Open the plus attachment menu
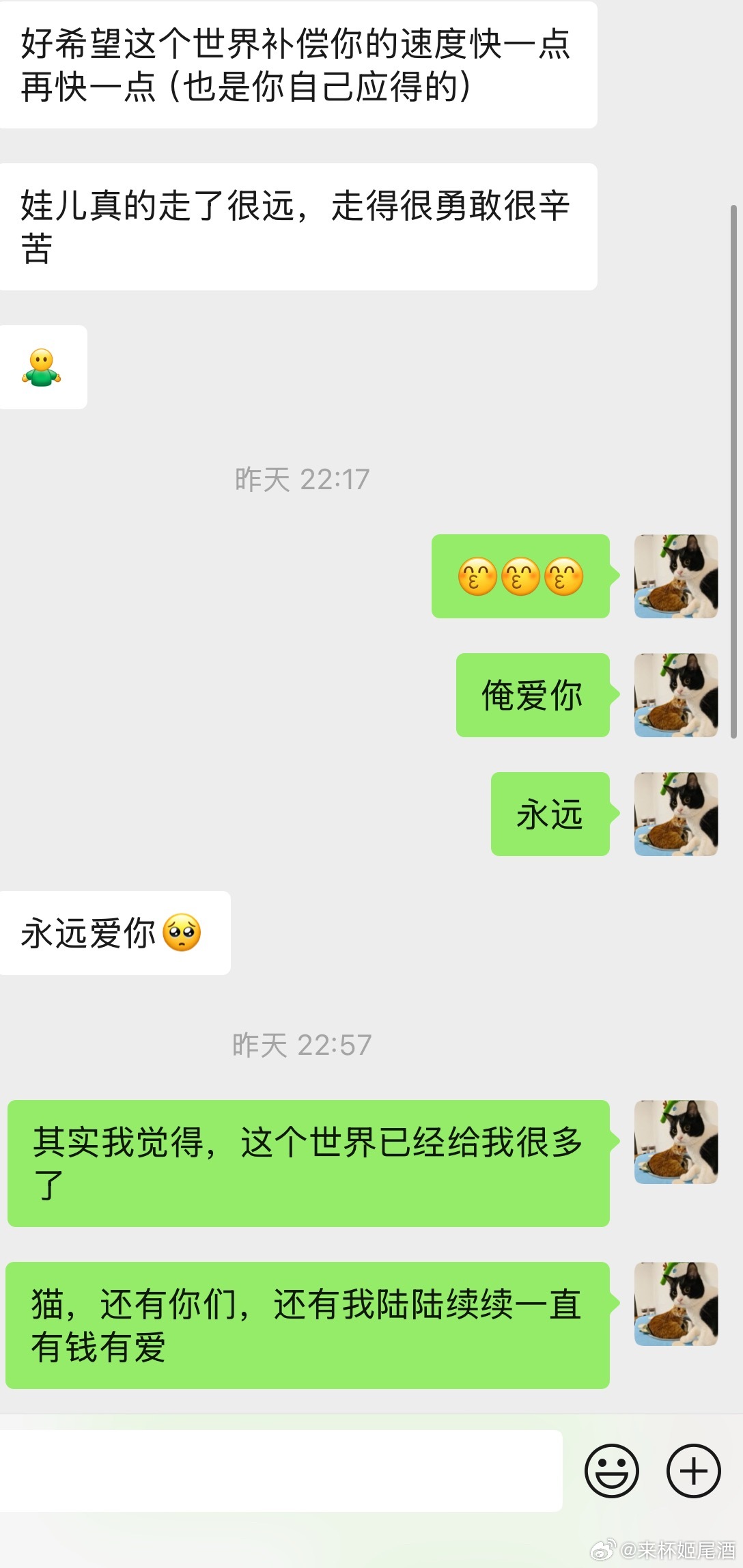The width and height of the screenshot is (743, 1568). (693, 1470)
